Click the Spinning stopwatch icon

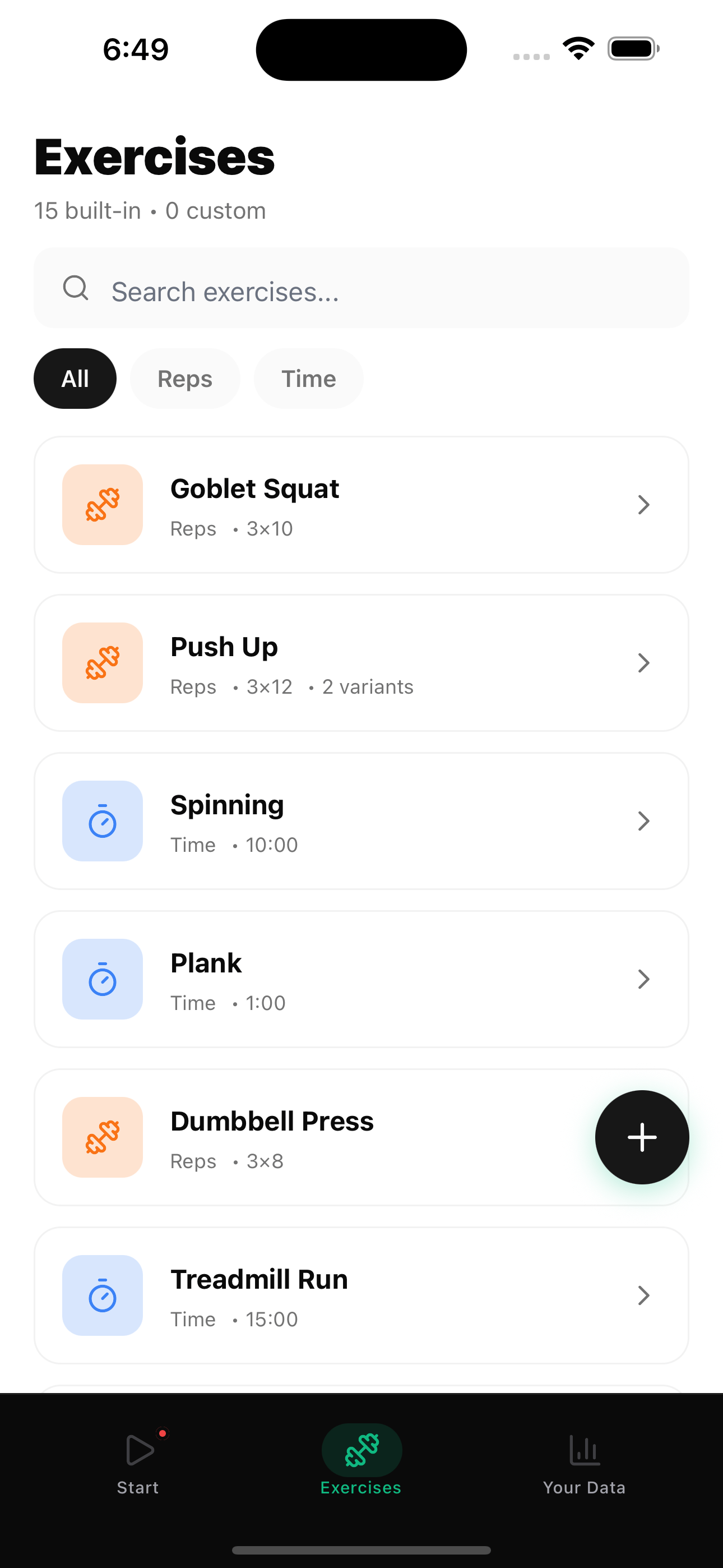click(101, 821)
